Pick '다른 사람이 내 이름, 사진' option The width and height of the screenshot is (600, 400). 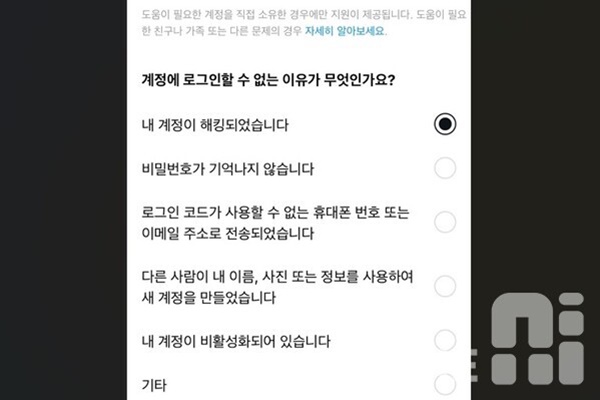point(445,286)
